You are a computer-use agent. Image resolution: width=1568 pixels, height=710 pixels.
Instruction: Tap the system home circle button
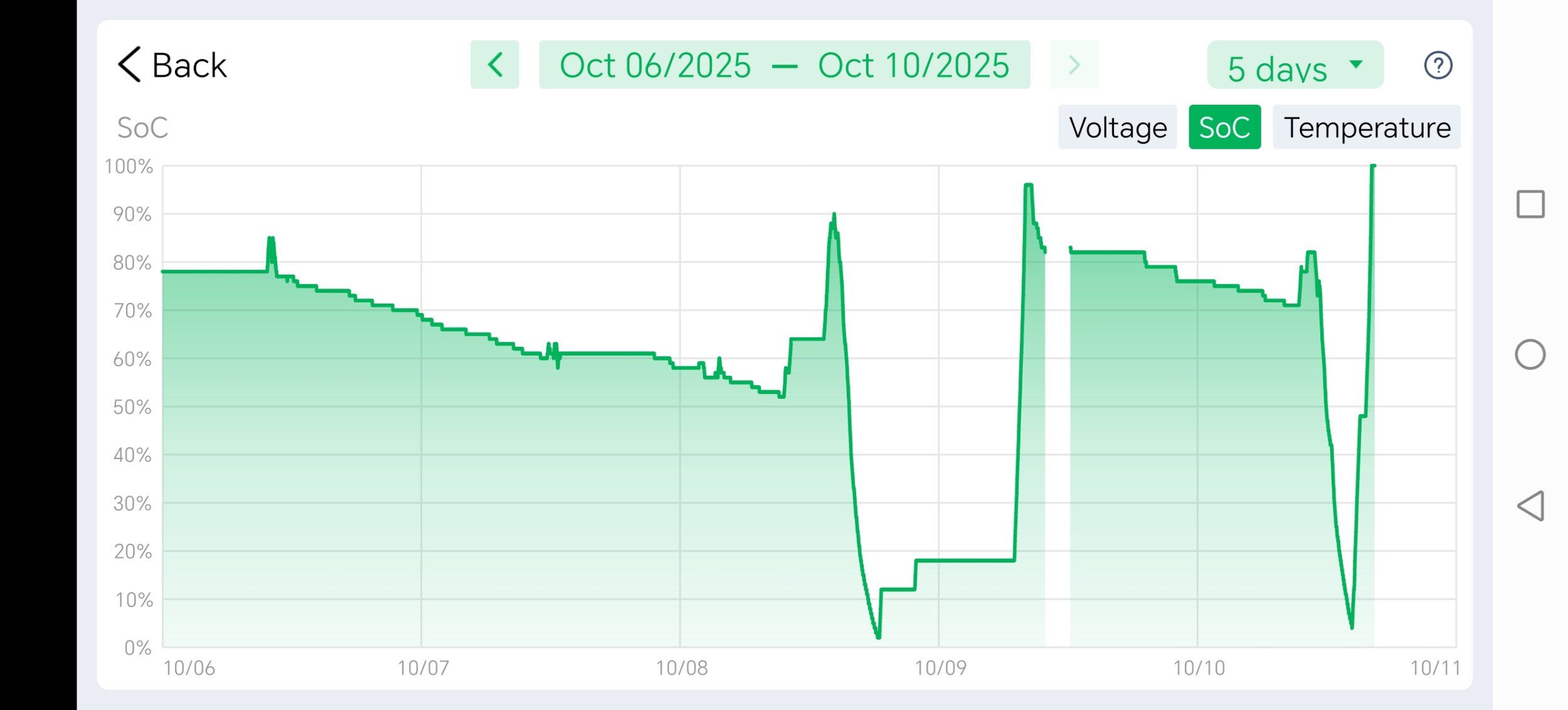click(x=1530, y=355)
